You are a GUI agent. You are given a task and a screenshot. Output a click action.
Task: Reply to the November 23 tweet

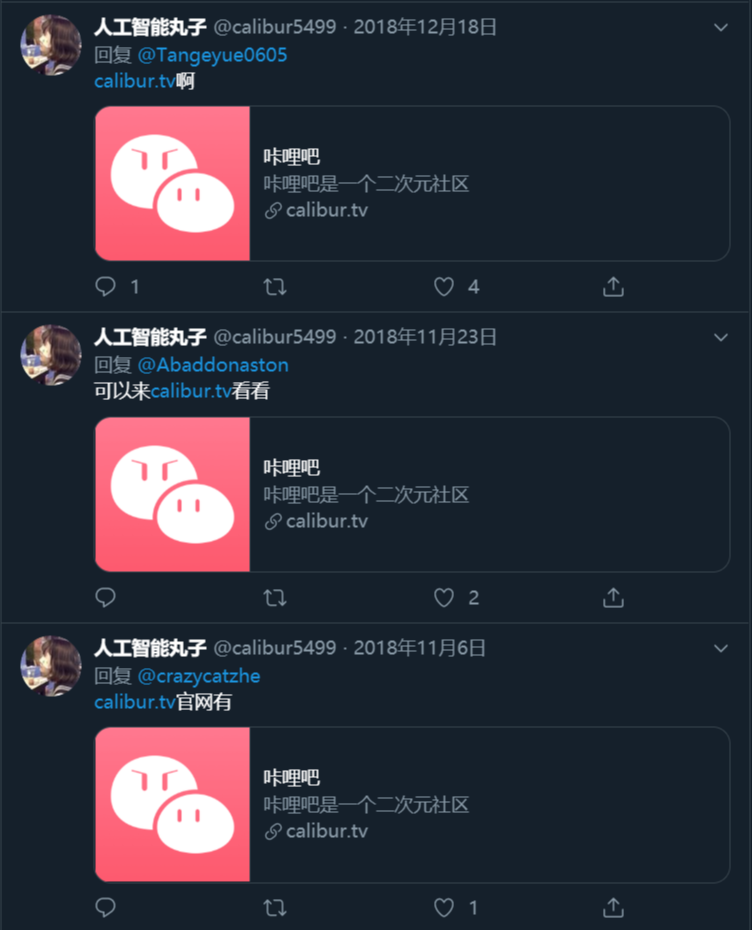click(x=106, y=598)
